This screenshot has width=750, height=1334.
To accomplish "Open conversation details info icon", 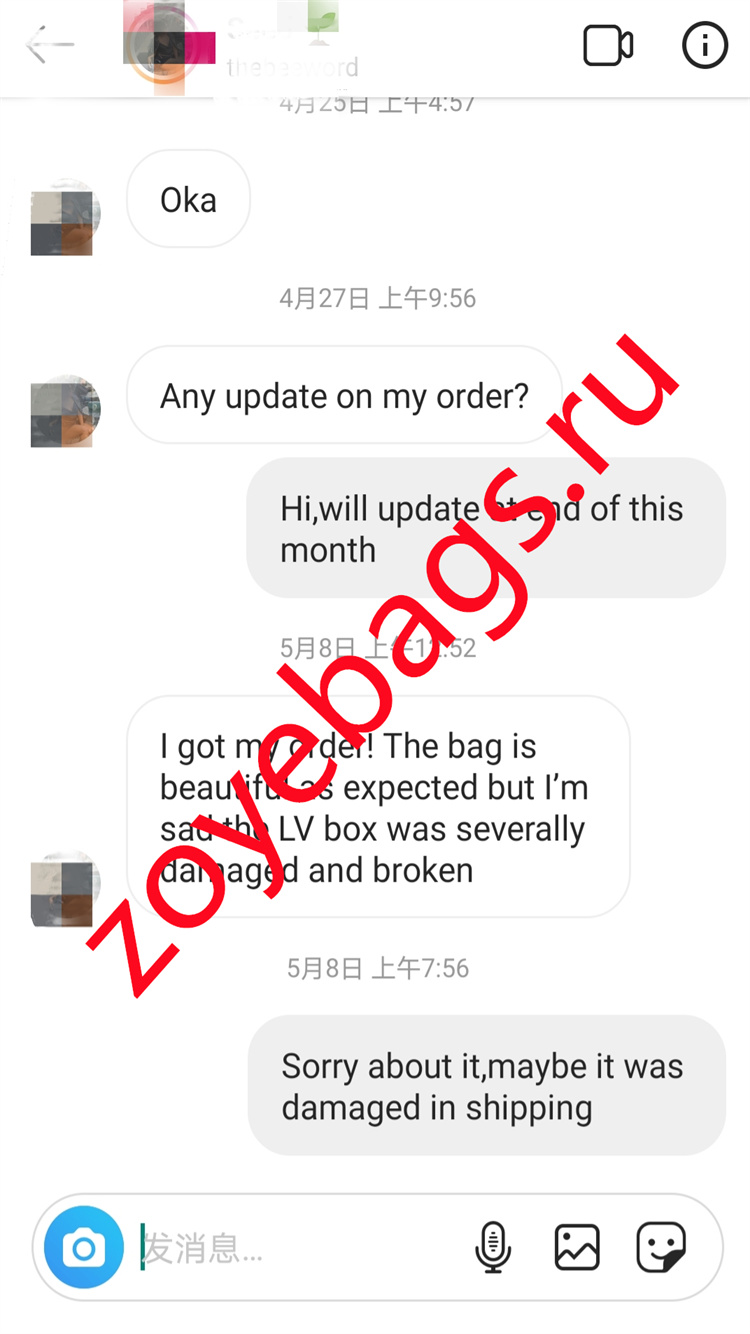I will [x=704, y=46].
